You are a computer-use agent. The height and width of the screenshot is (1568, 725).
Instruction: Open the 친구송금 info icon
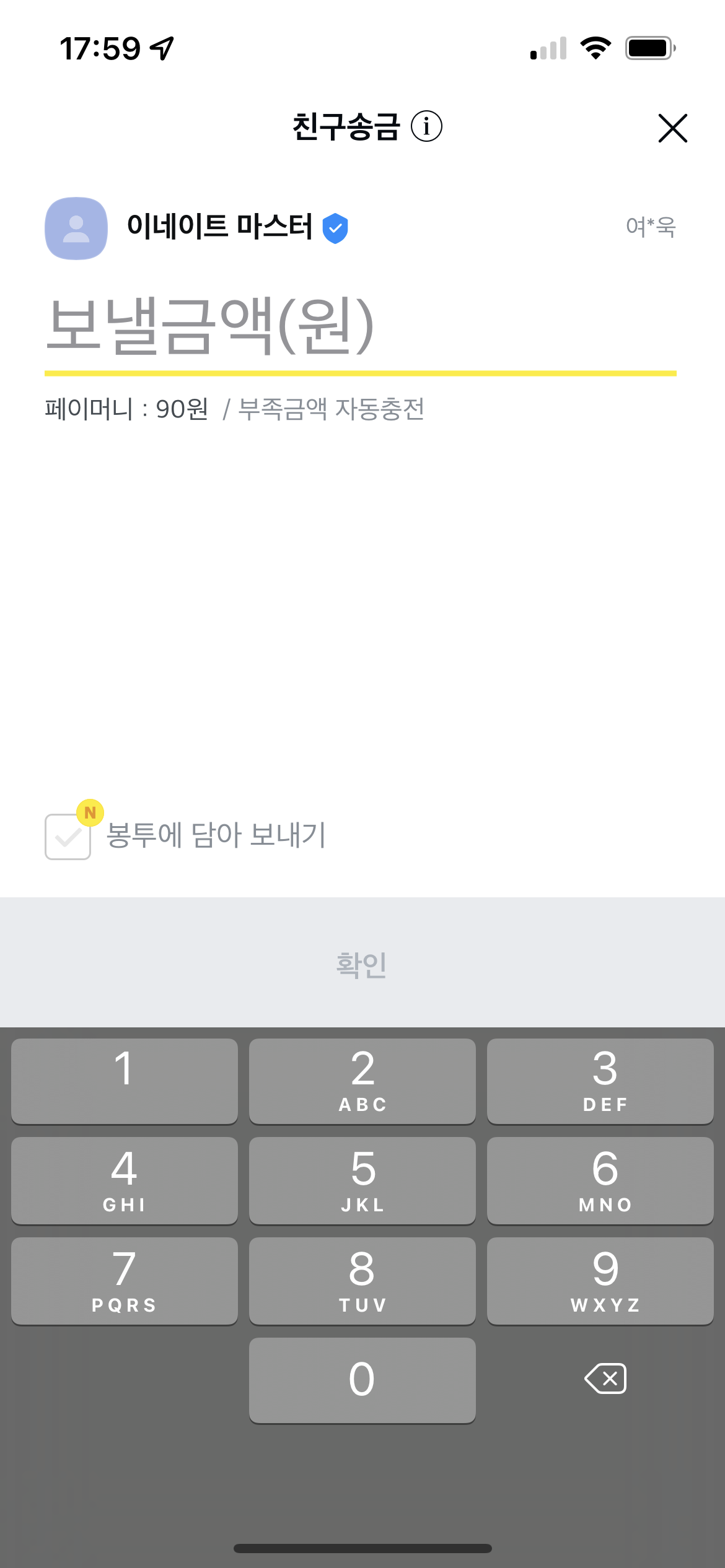click(x=426, y=126)
